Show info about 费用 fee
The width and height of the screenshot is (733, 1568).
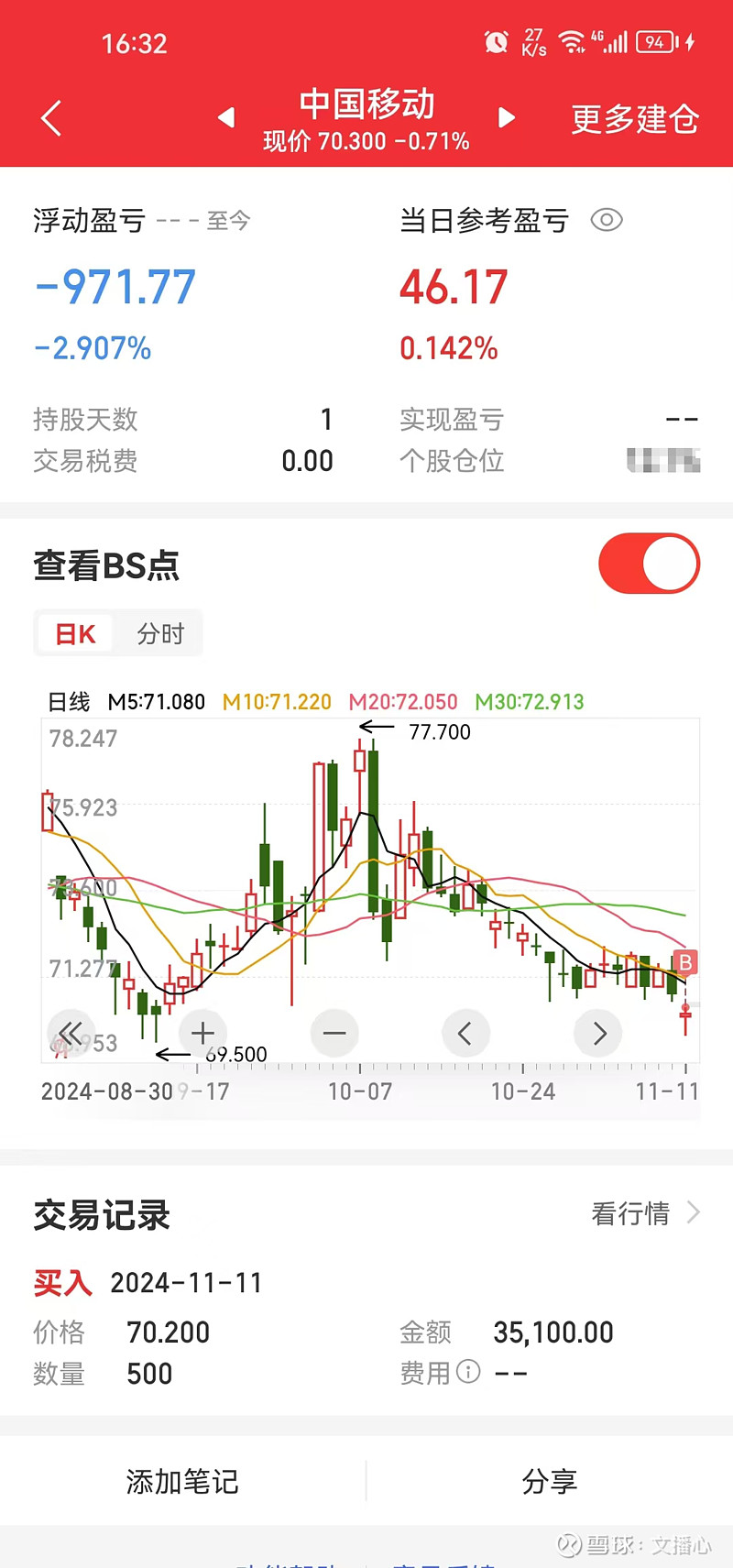point(468,1372)
